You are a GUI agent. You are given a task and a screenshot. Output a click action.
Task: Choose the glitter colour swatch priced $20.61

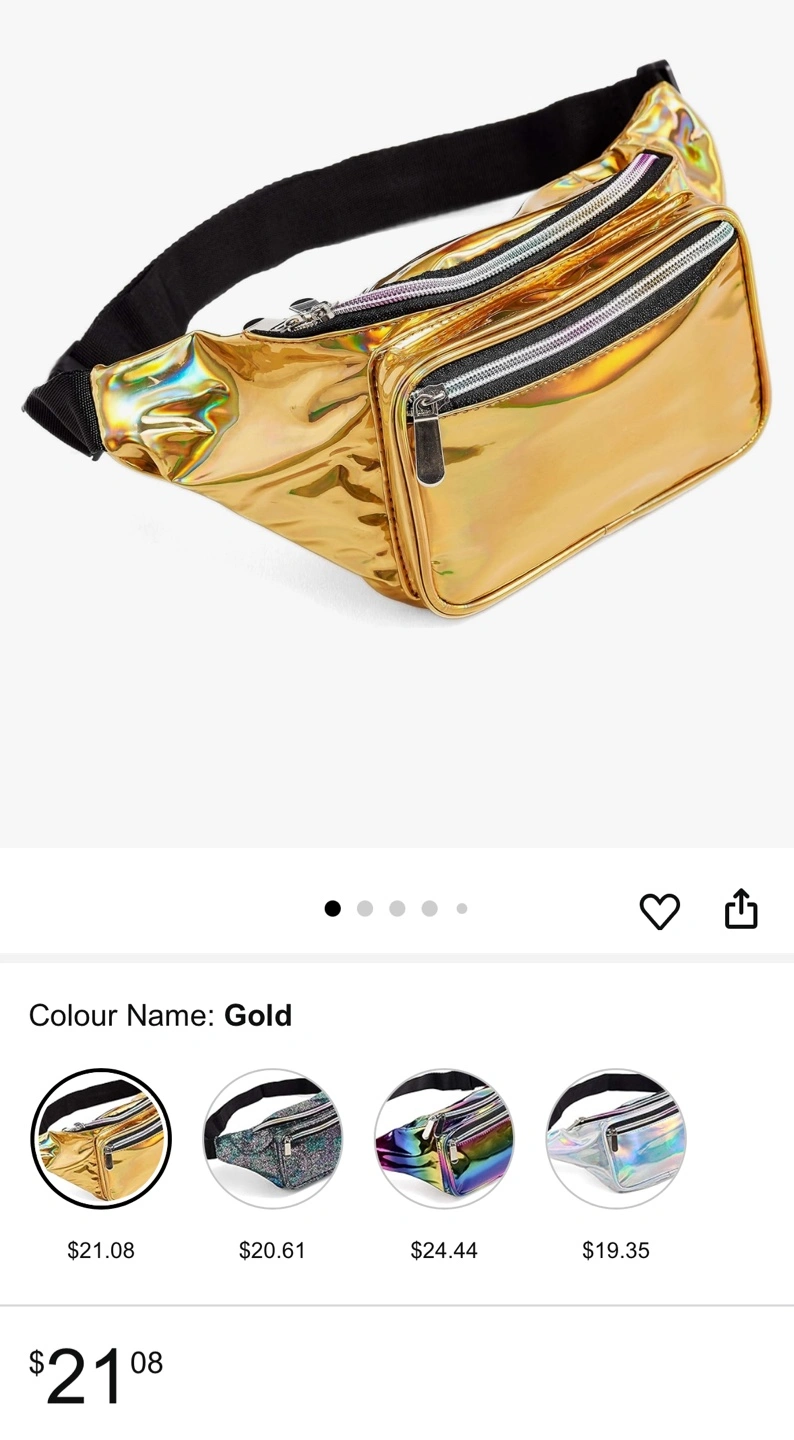point(273,1139)
